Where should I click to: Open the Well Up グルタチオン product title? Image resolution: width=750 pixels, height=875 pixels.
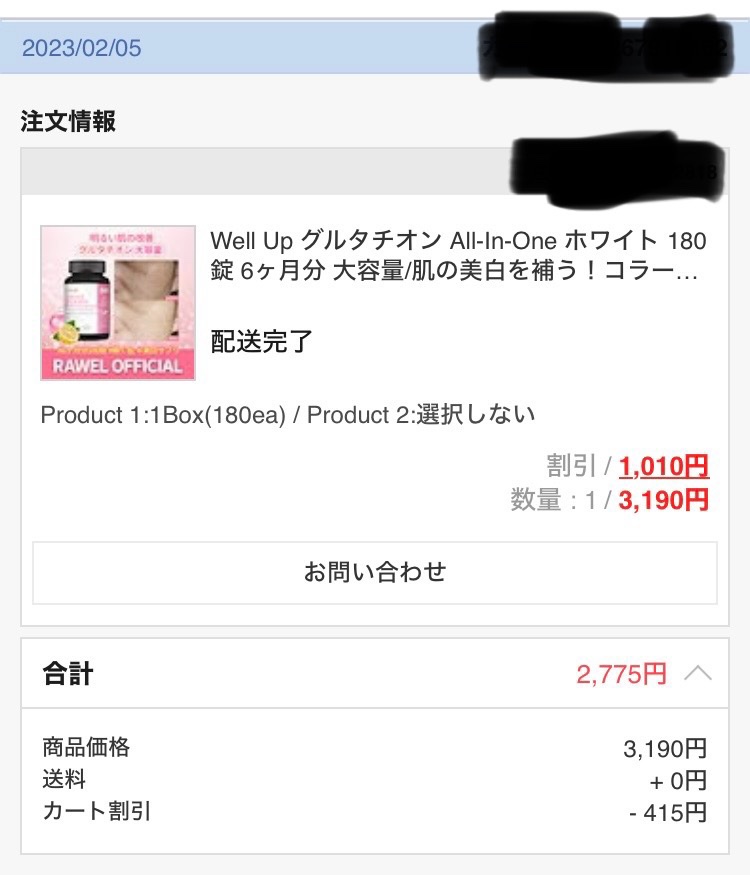pos(458,257)
